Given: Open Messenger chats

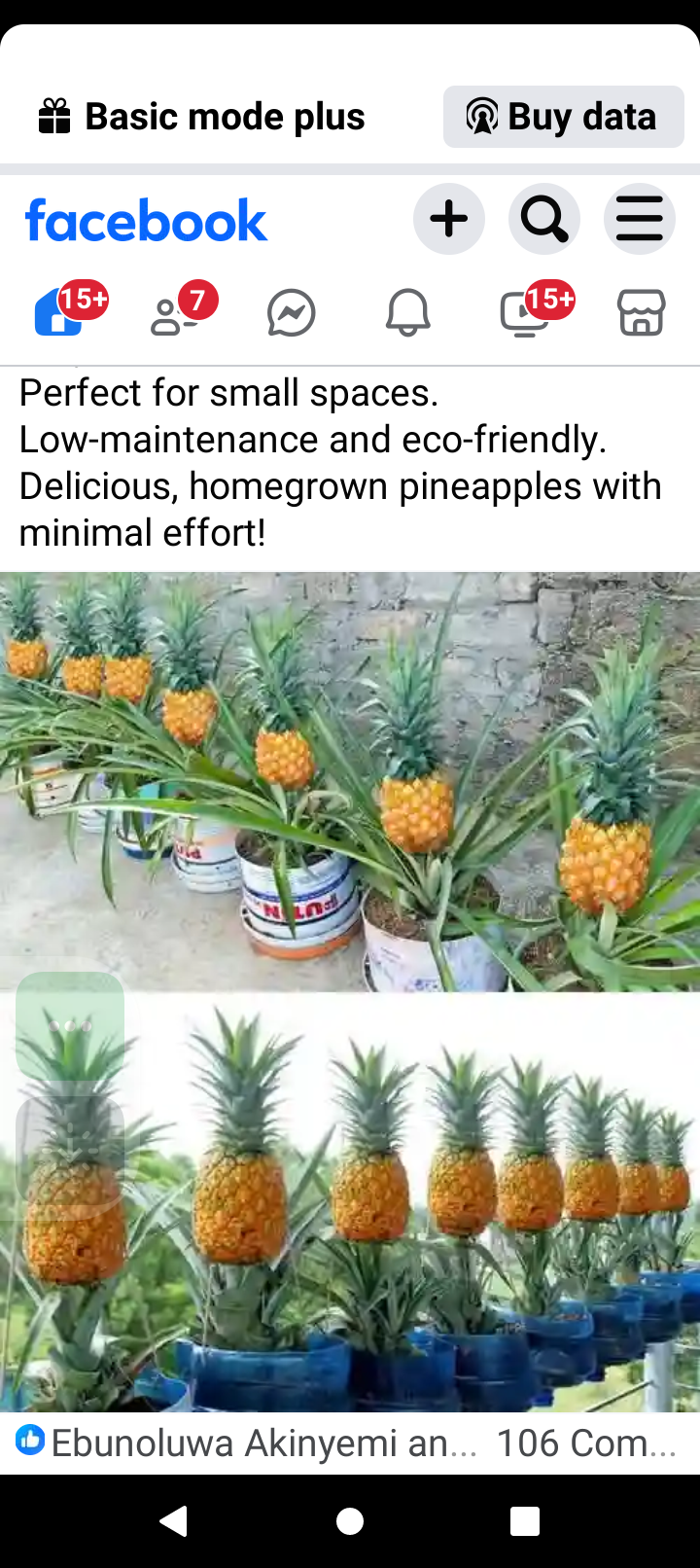Looking at the screenshot, I should point(292,313).
